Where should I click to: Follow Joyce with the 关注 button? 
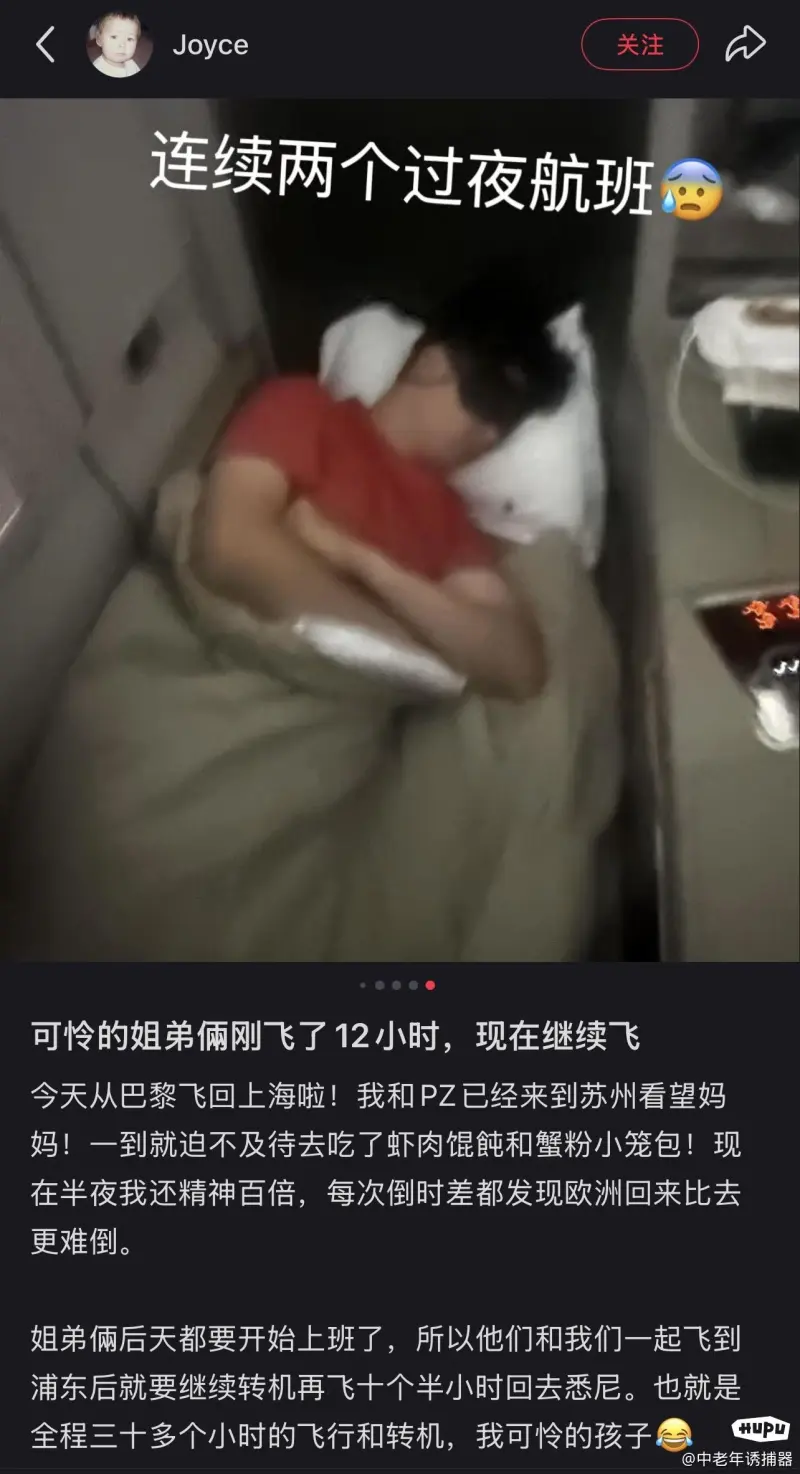click(x=640, y=45)
